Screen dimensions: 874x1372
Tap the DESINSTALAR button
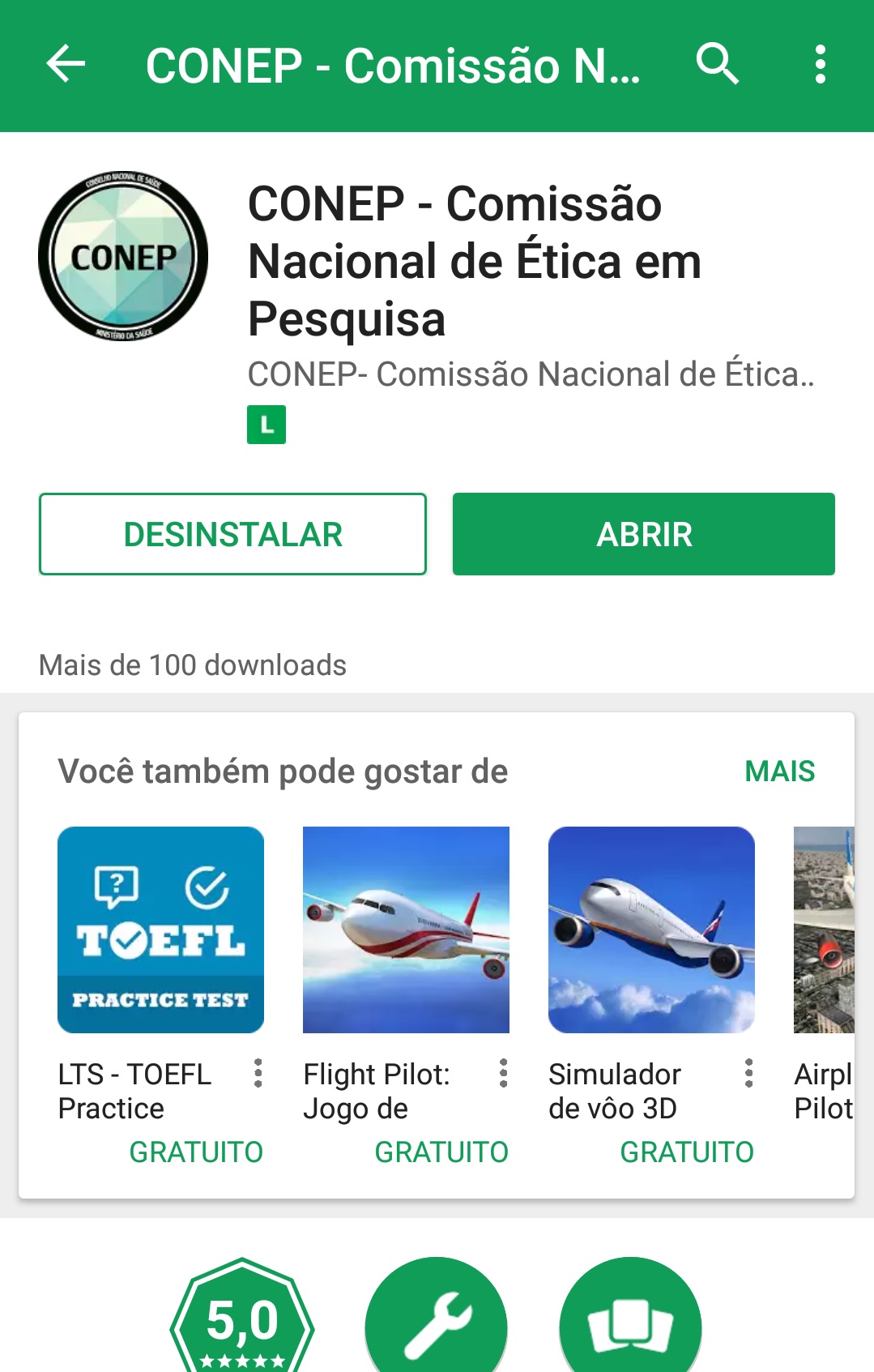coord(232,534)
